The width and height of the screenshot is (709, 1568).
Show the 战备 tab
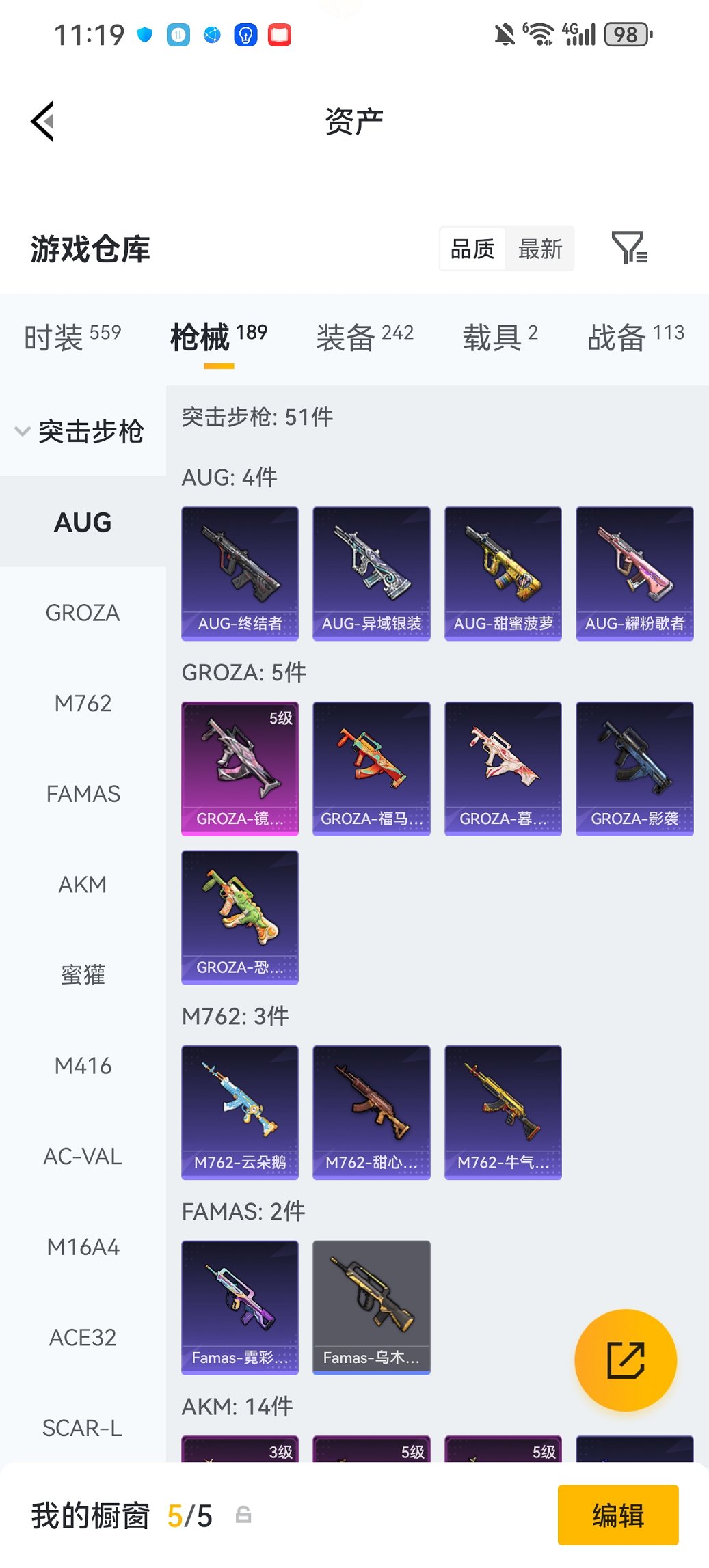pos(635,337)
